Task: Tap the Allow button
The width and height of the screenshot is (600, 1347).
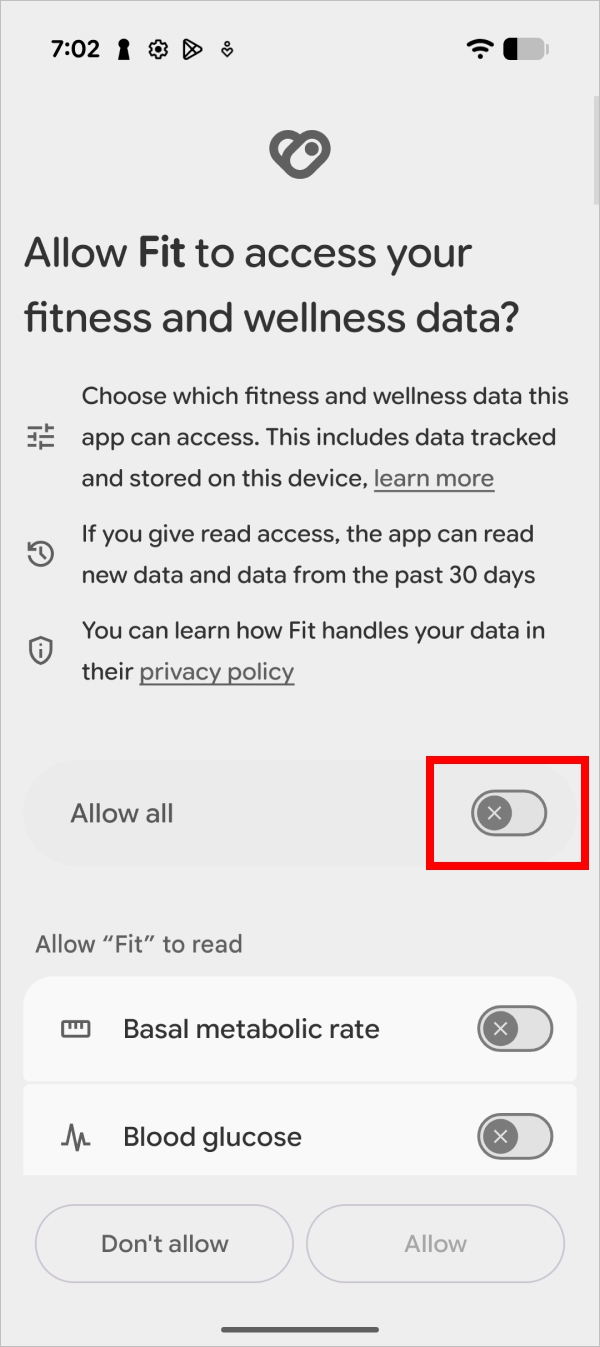Action: click(x=435, y=1244)
